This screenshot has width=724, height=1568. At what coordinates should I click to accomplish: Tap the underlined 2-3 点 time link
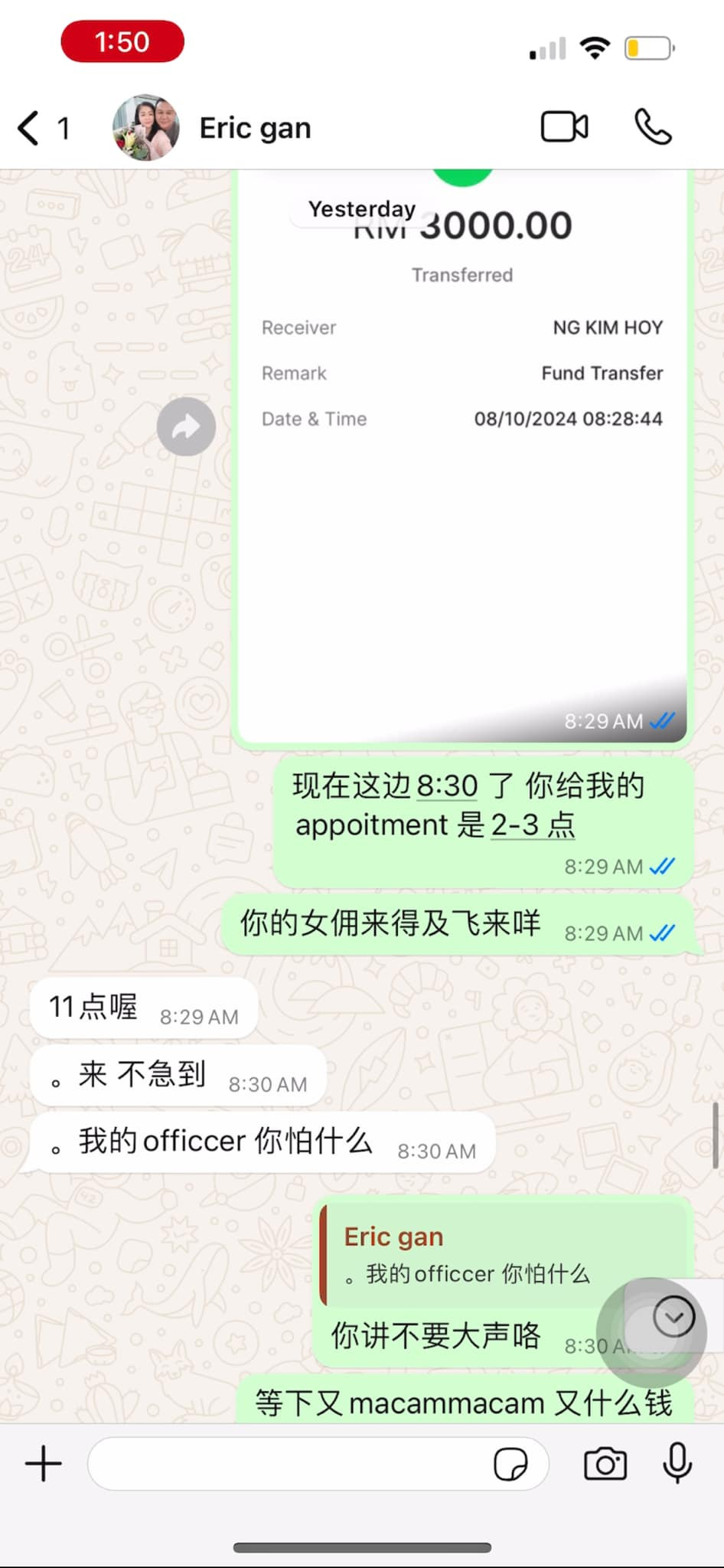[x=533, y=825]
